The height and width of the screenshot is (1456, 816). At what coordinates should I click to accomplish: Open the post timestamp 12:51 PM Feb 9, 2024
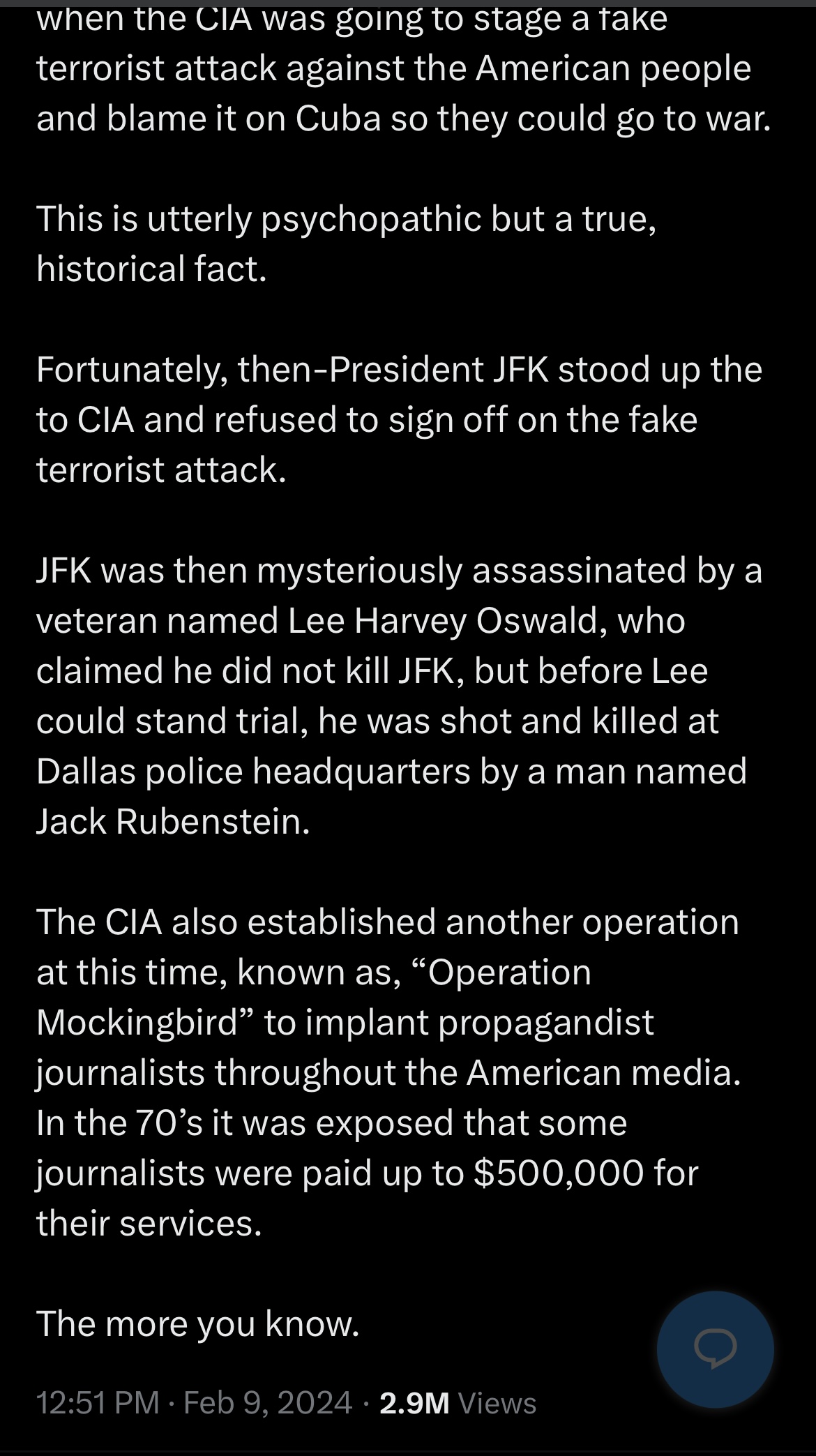coord(194,1403)
